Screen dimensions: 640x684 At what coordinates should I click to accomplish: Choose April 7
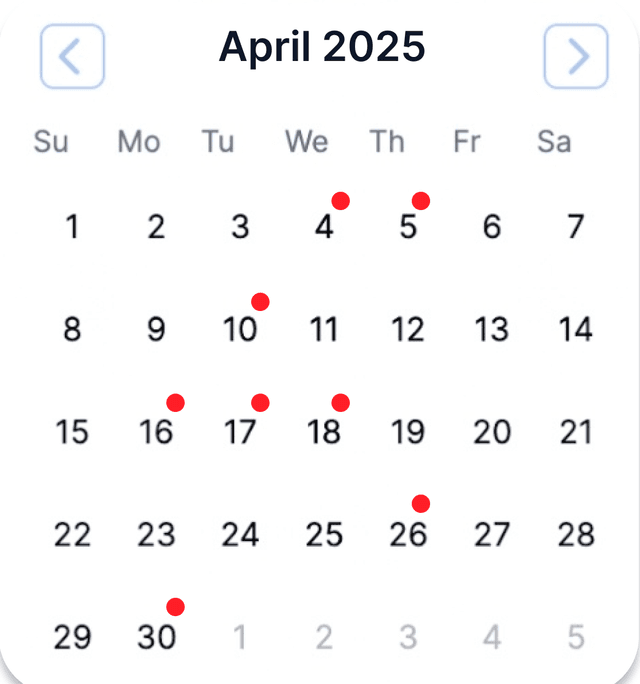(x=576, y=227)
